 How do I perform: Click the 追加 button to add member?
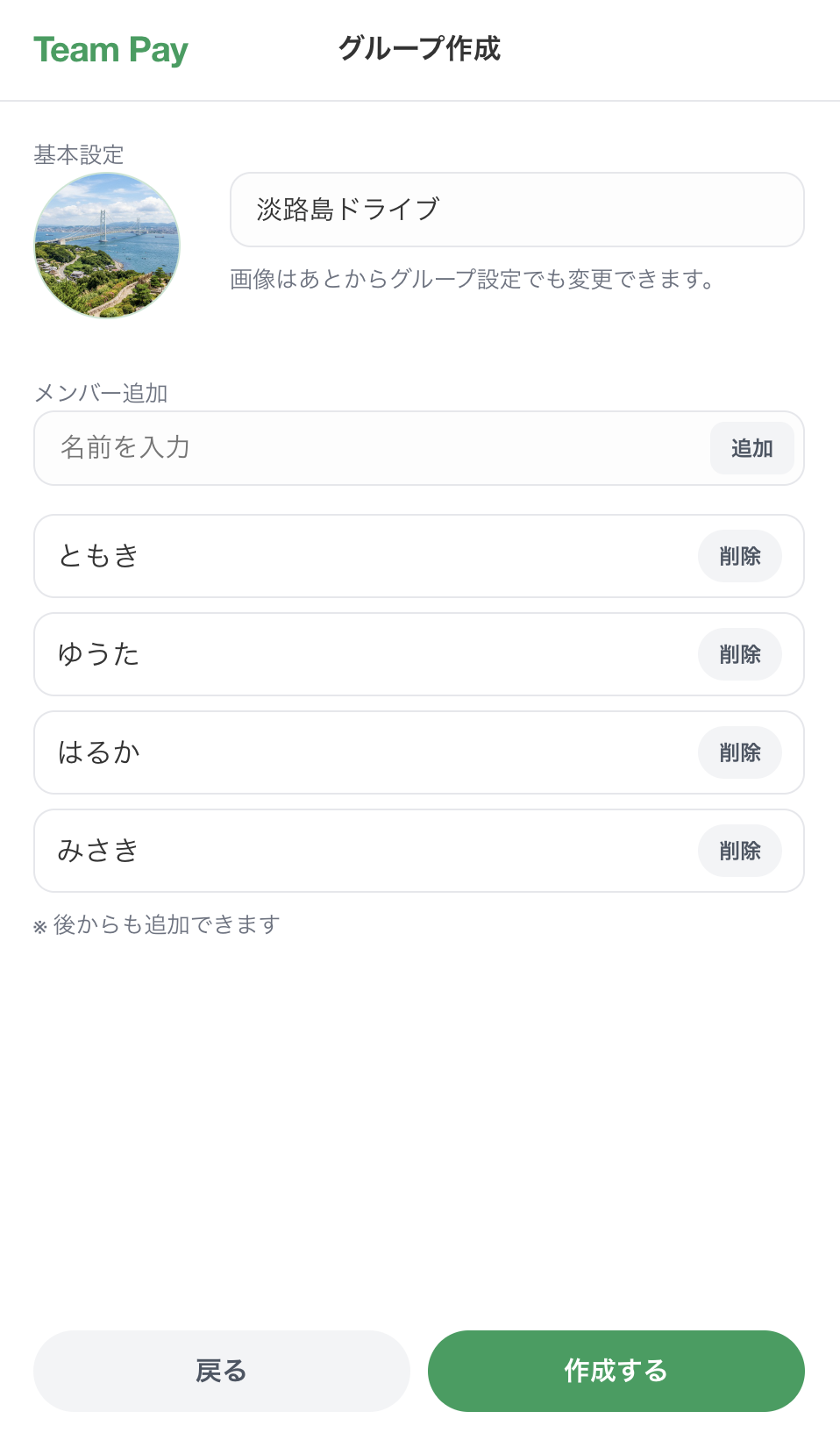[x=751, y=447]
